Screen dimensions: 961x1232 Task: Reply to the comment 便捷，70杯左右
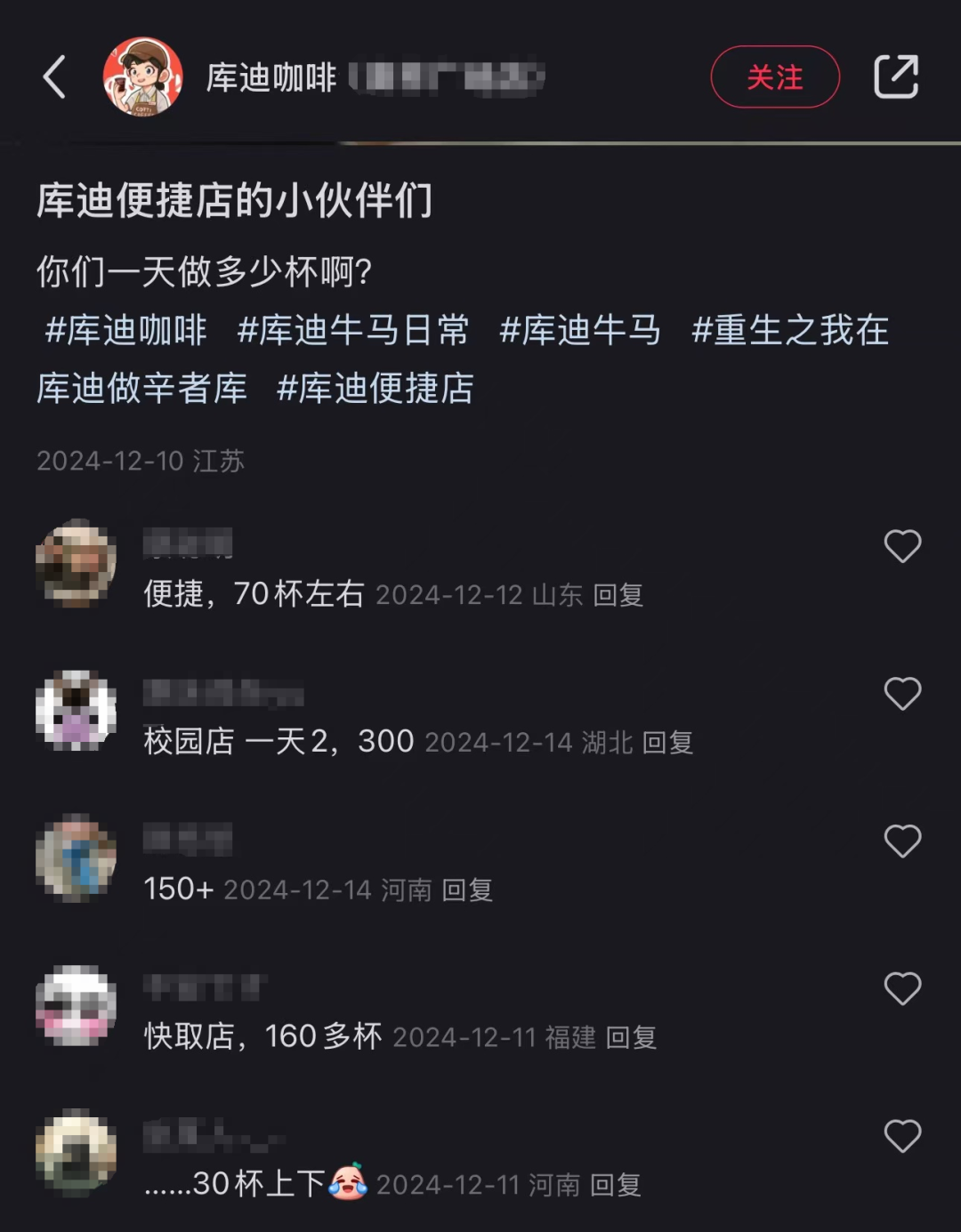618,595
